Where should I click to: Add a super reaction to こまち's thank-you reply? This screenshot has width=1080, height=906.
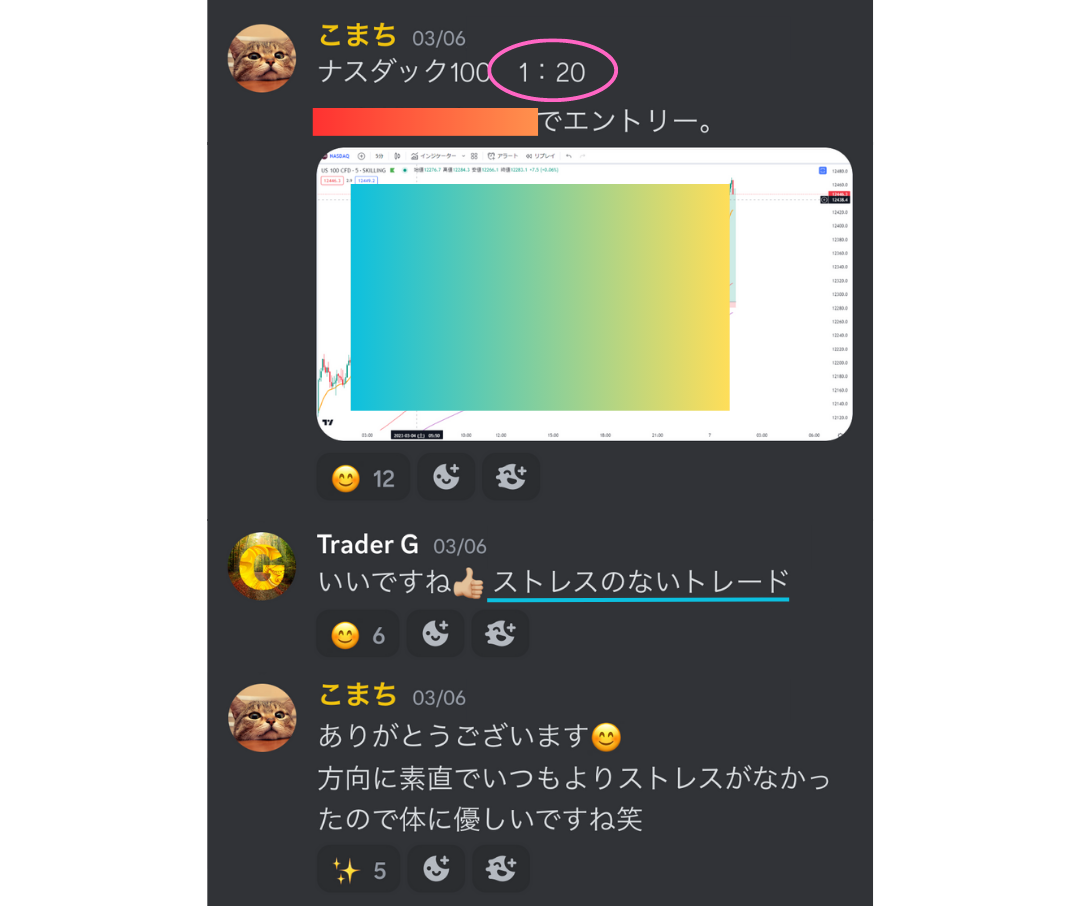pyautogui.click(x=500, y=870)
